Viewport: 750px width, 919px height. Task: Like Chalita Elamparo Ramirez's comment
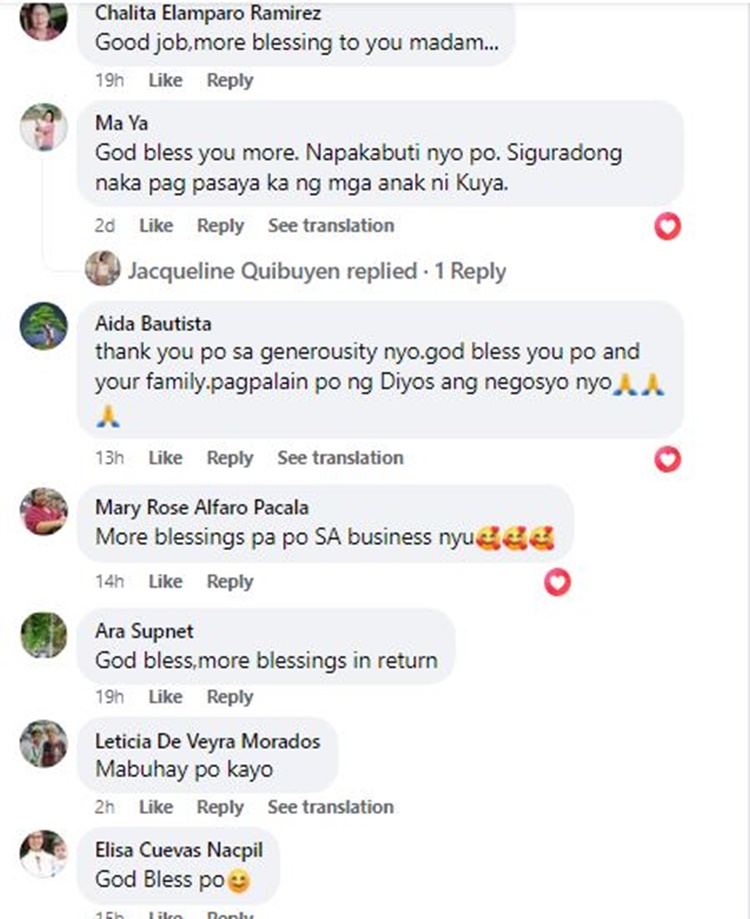165,81
